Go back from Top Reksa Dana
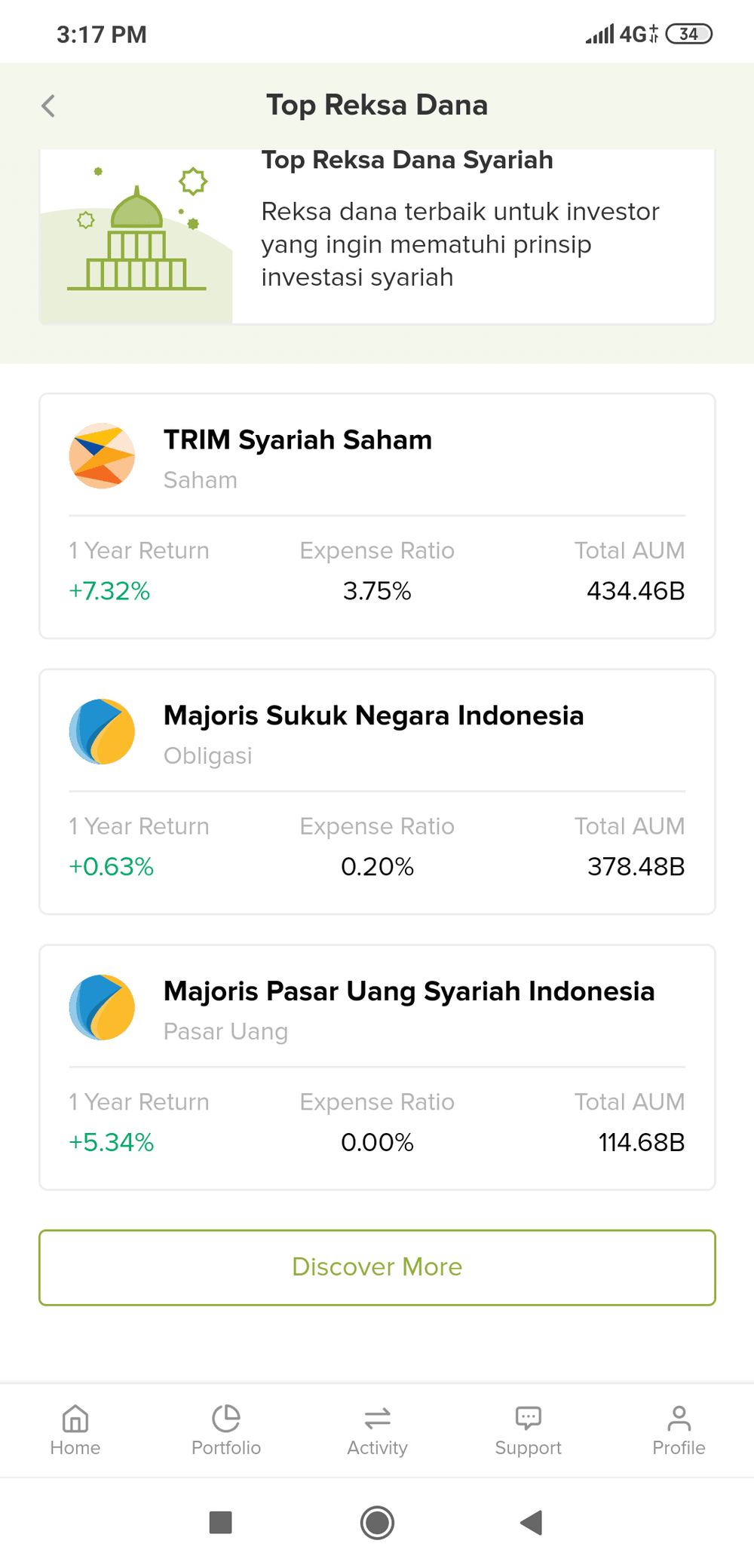Viewport: 754px width, 1568px height. click(48, 106)
